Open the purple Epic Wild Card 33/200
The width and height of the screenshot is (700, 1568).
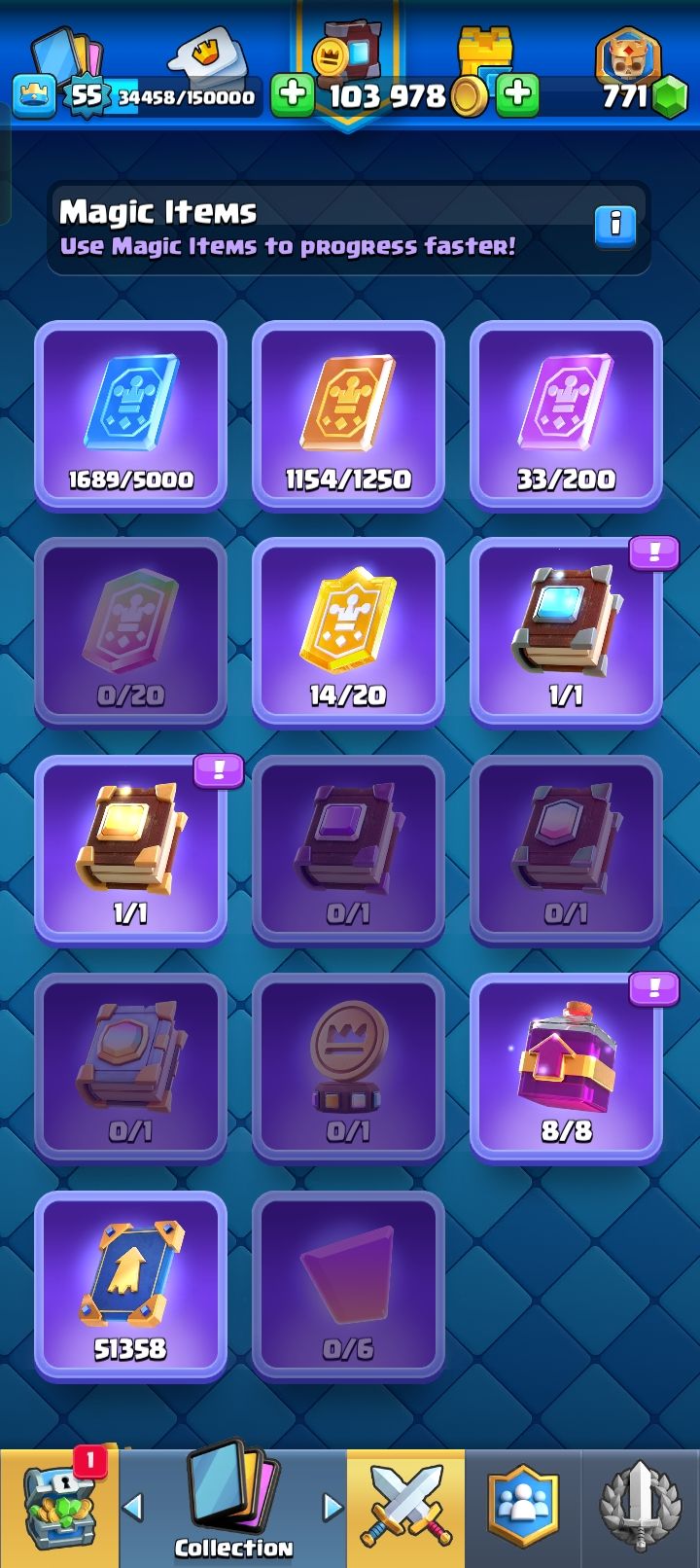[x=566, y=415]
